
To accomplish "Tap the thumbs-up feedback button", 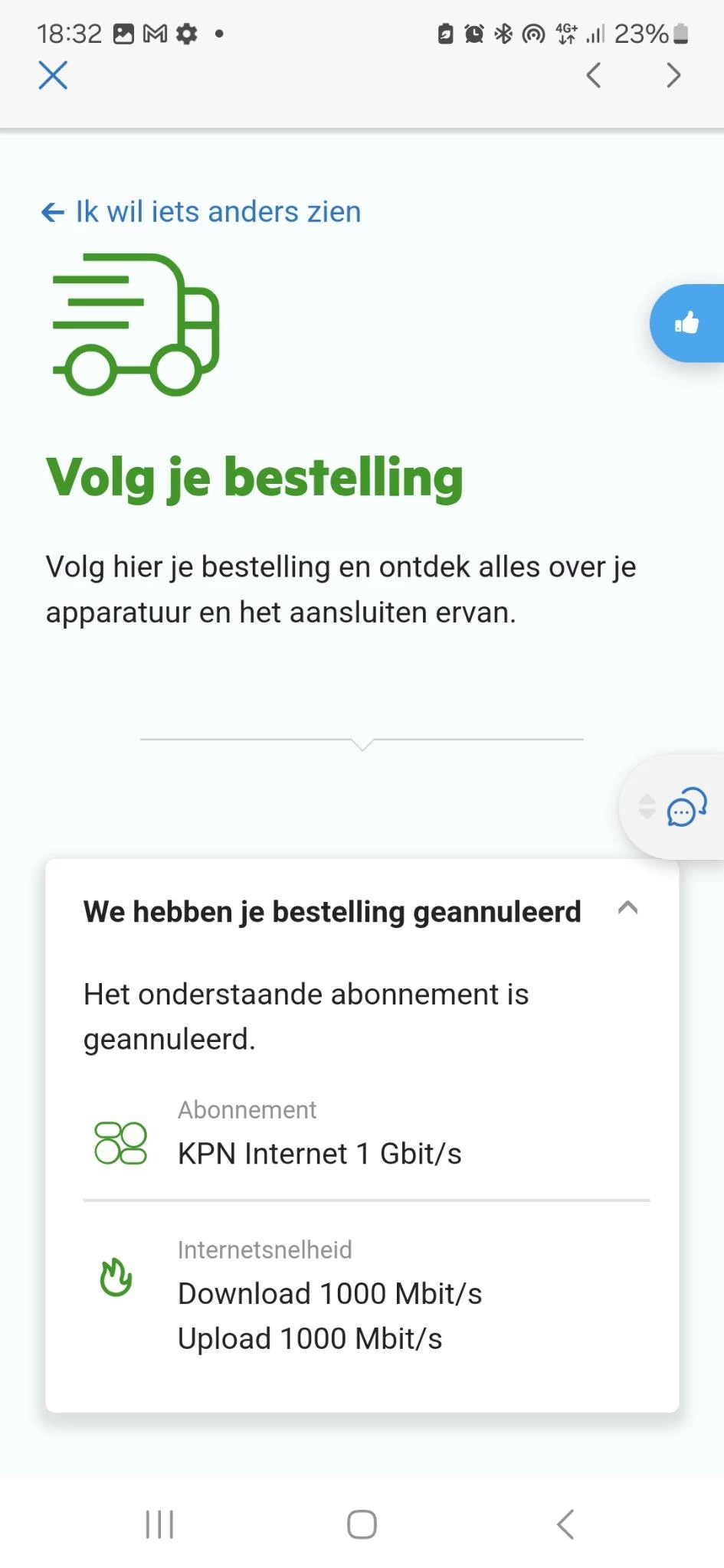I will click(x=687, y=323).
